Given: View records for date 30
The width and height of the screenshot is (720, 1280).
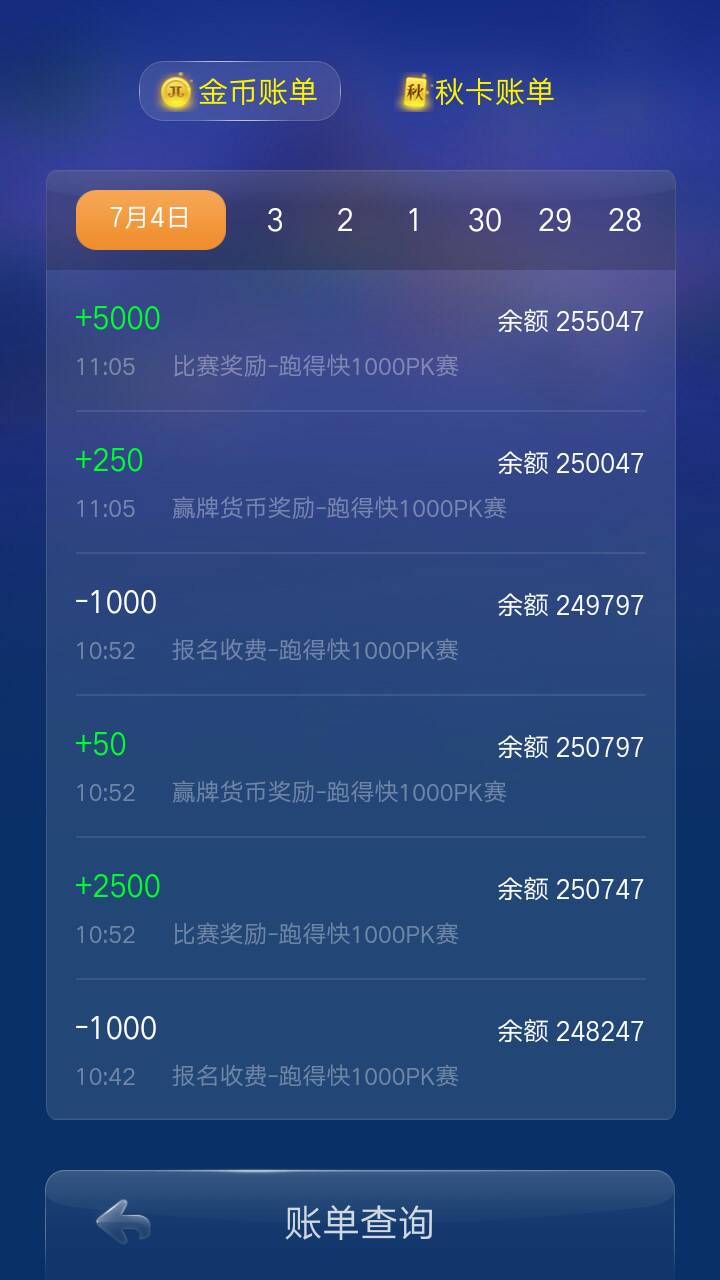Looking at the screenshot, I should 486,221.
